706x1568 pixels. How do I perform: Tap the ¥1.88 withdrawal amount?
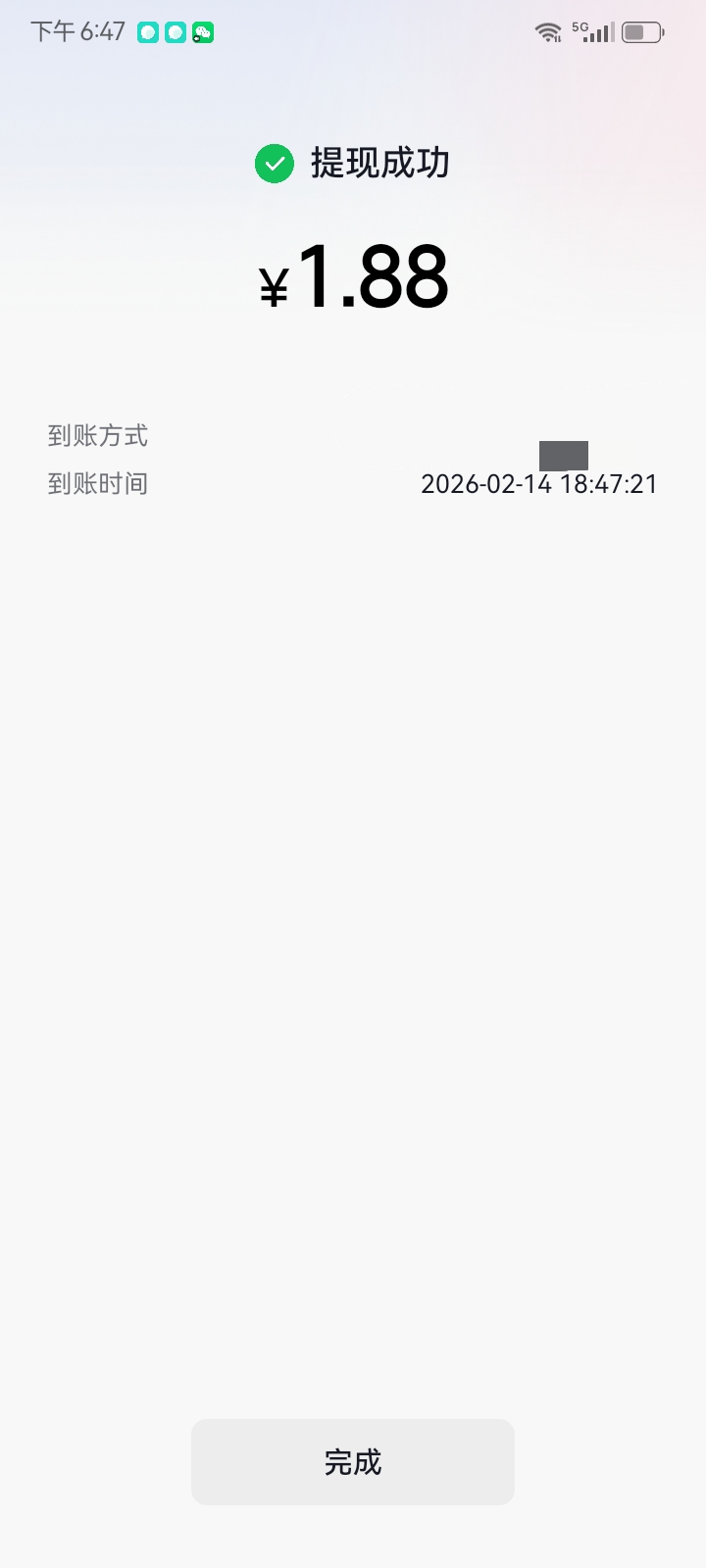pos(353,275)
